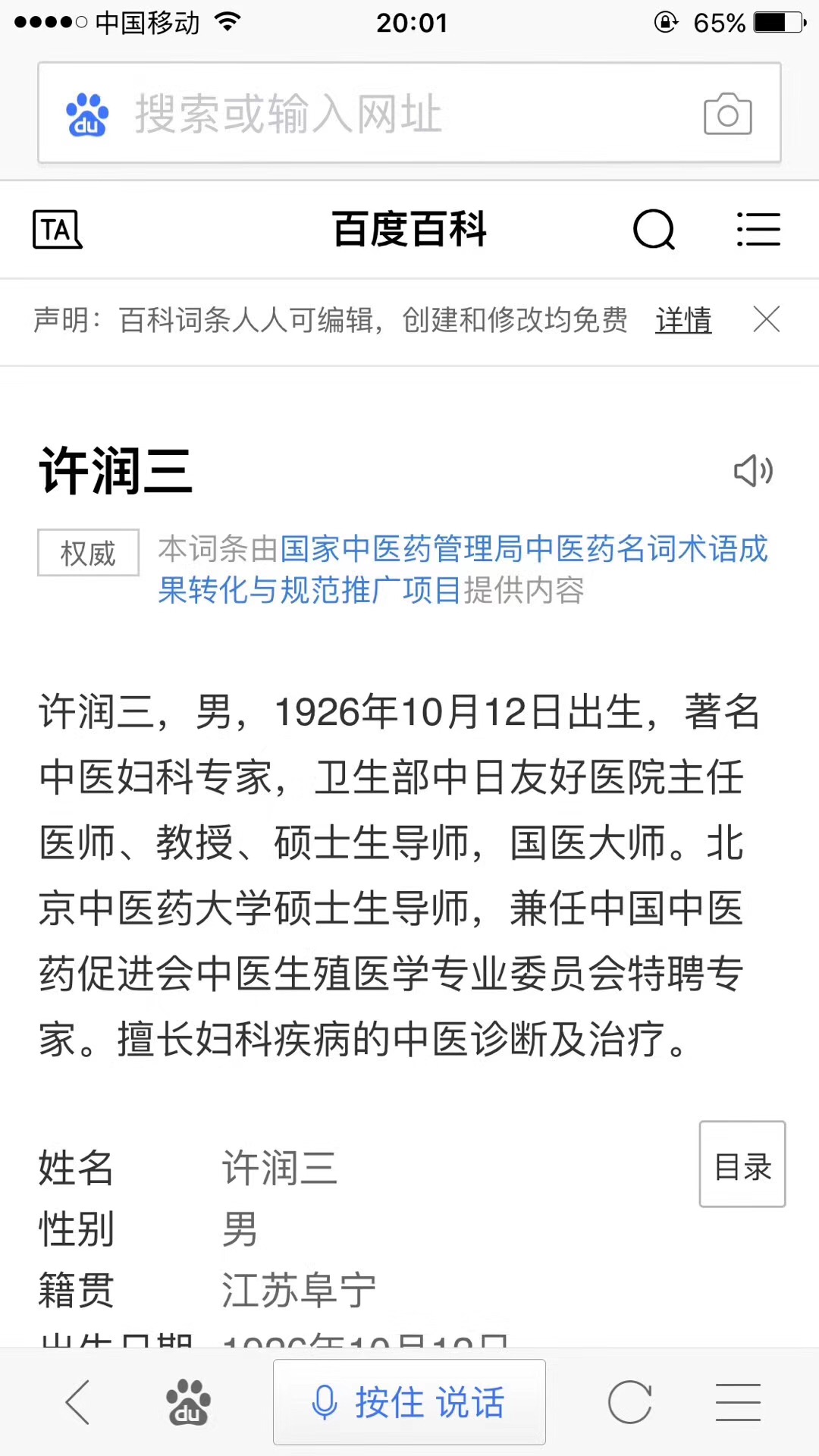Open the 详情 link in the notice
Screen dimensions: 819x1456
click(683, 320)
